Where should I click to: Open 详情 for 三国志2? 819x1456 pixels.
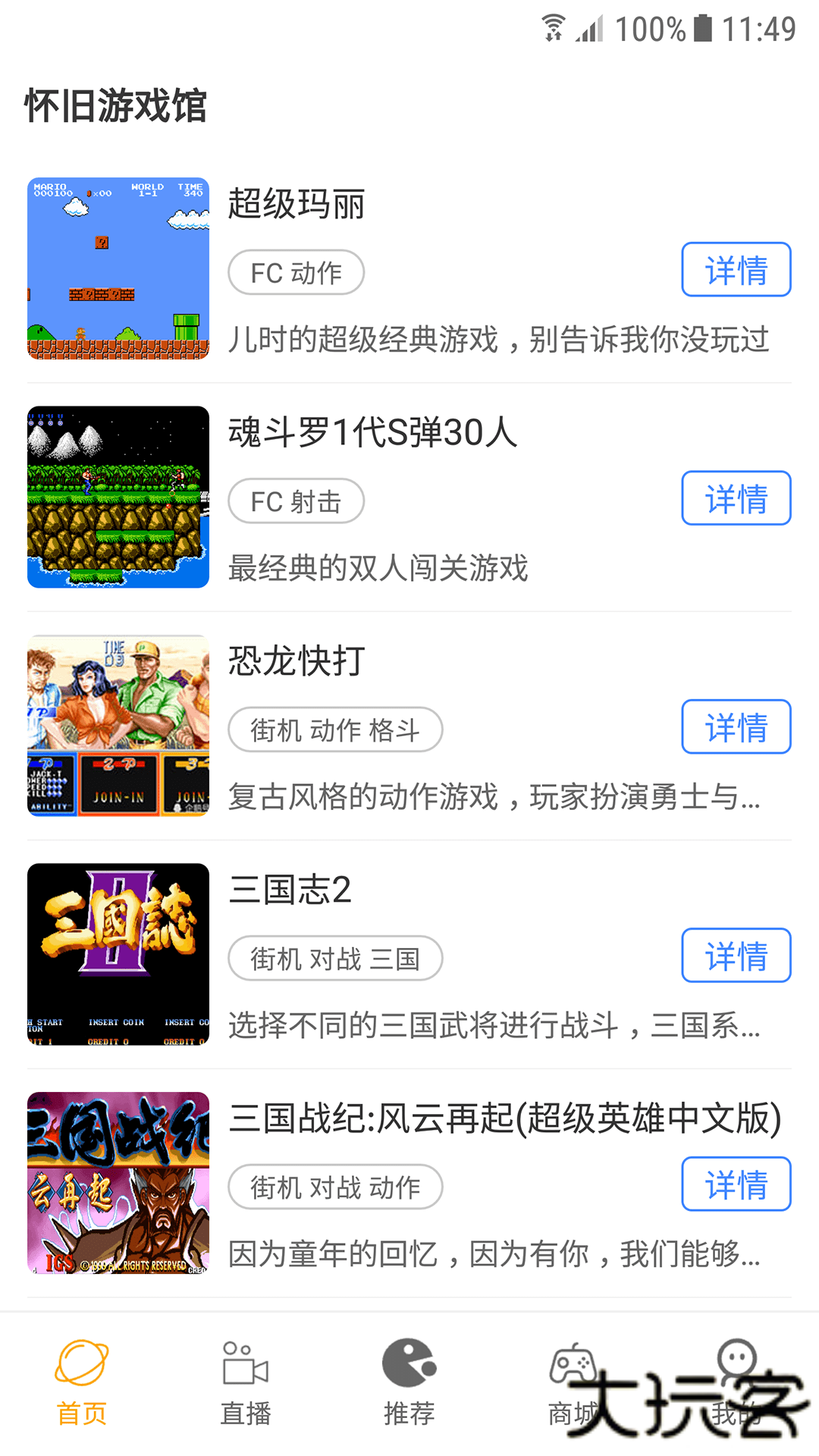[x=736, y=955]
